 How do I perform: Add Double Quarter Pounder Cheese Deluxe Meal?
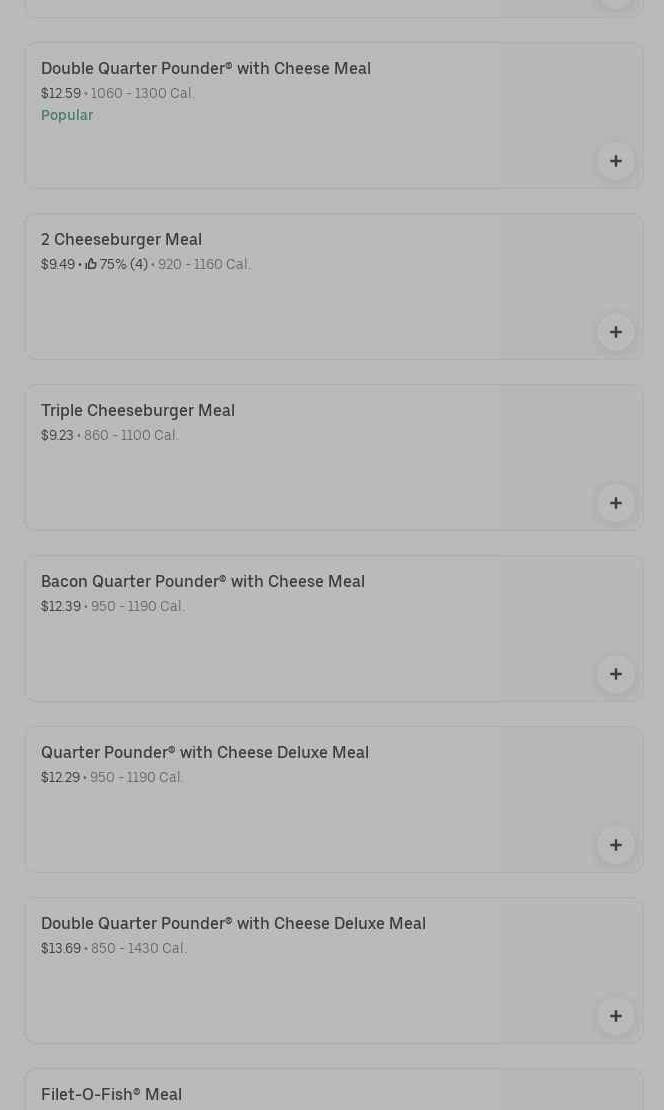point(616,1016)
